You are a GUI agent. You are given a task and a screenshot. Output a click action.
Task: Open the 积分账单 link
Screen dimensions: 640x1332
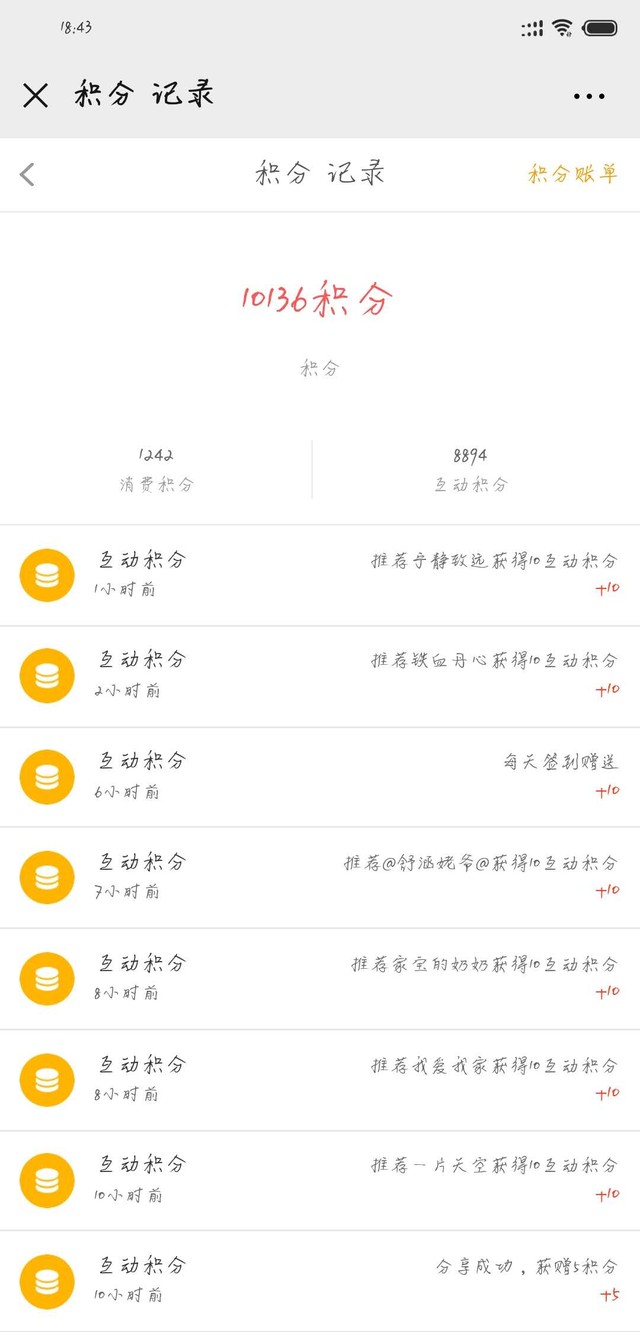pos(573,174)
